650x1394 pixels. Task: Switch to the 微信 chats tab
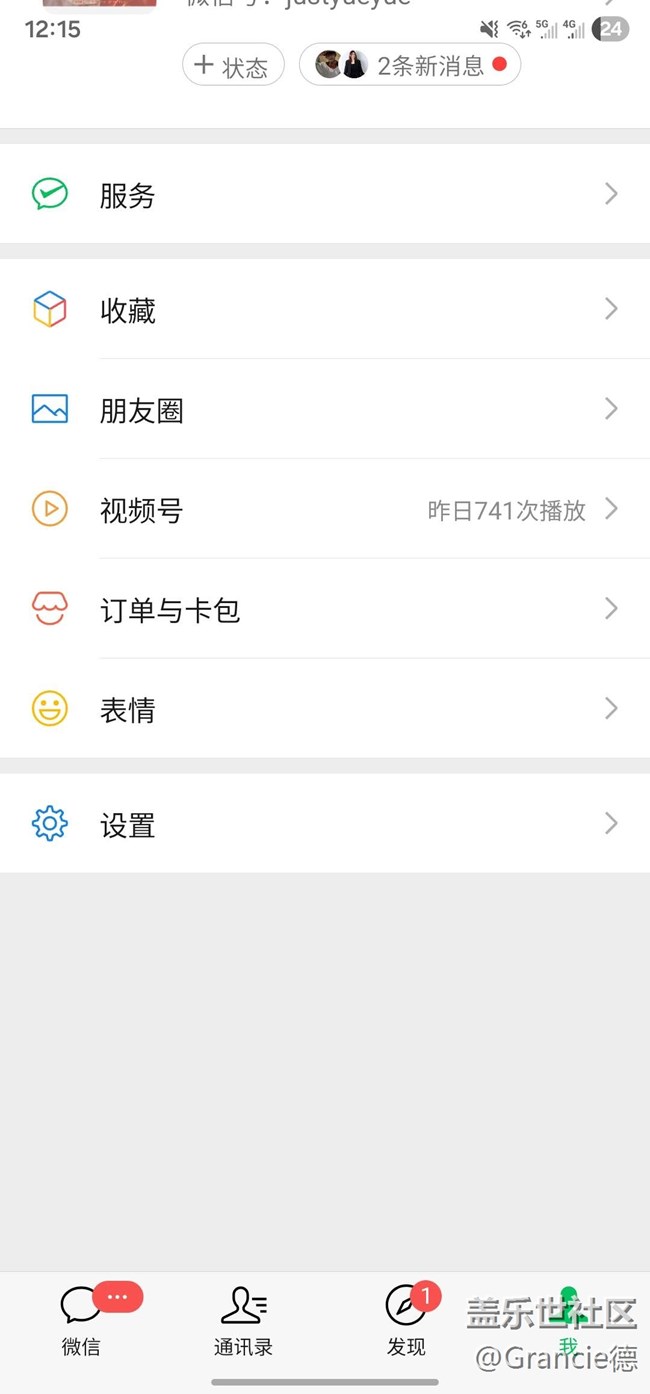coord(81,1320)
